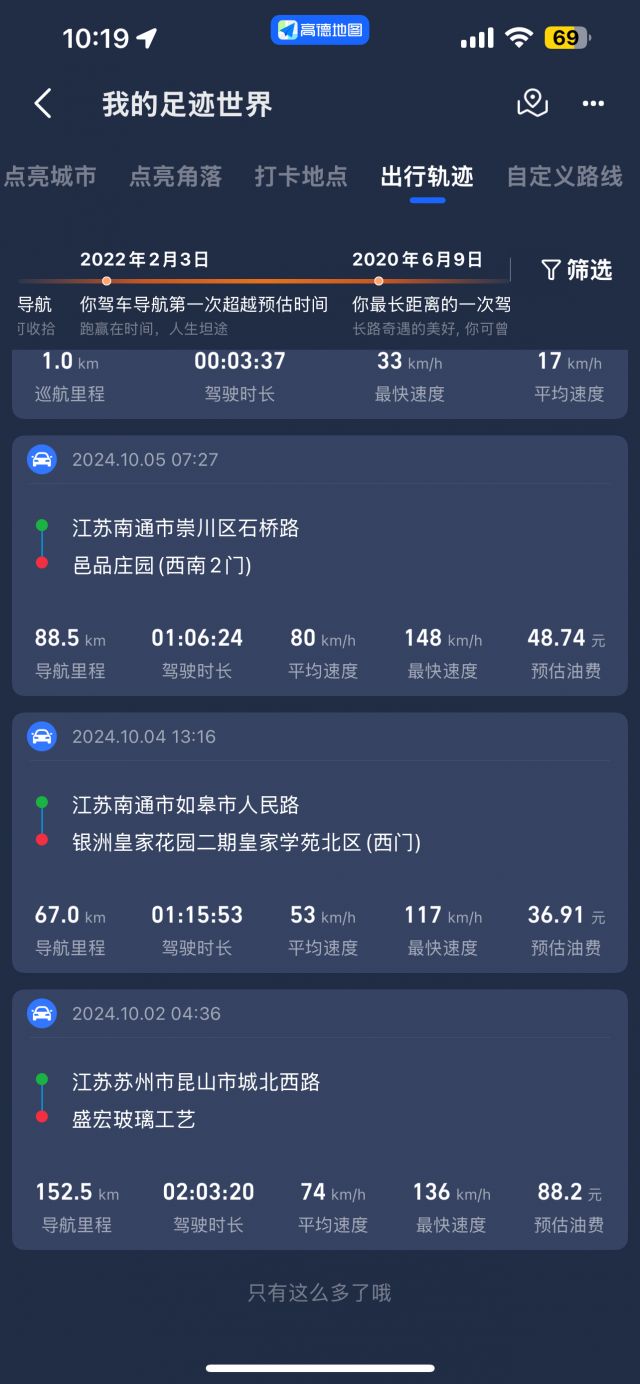
Task: Open the map pin icon in header
Action: tap(532, 103)
